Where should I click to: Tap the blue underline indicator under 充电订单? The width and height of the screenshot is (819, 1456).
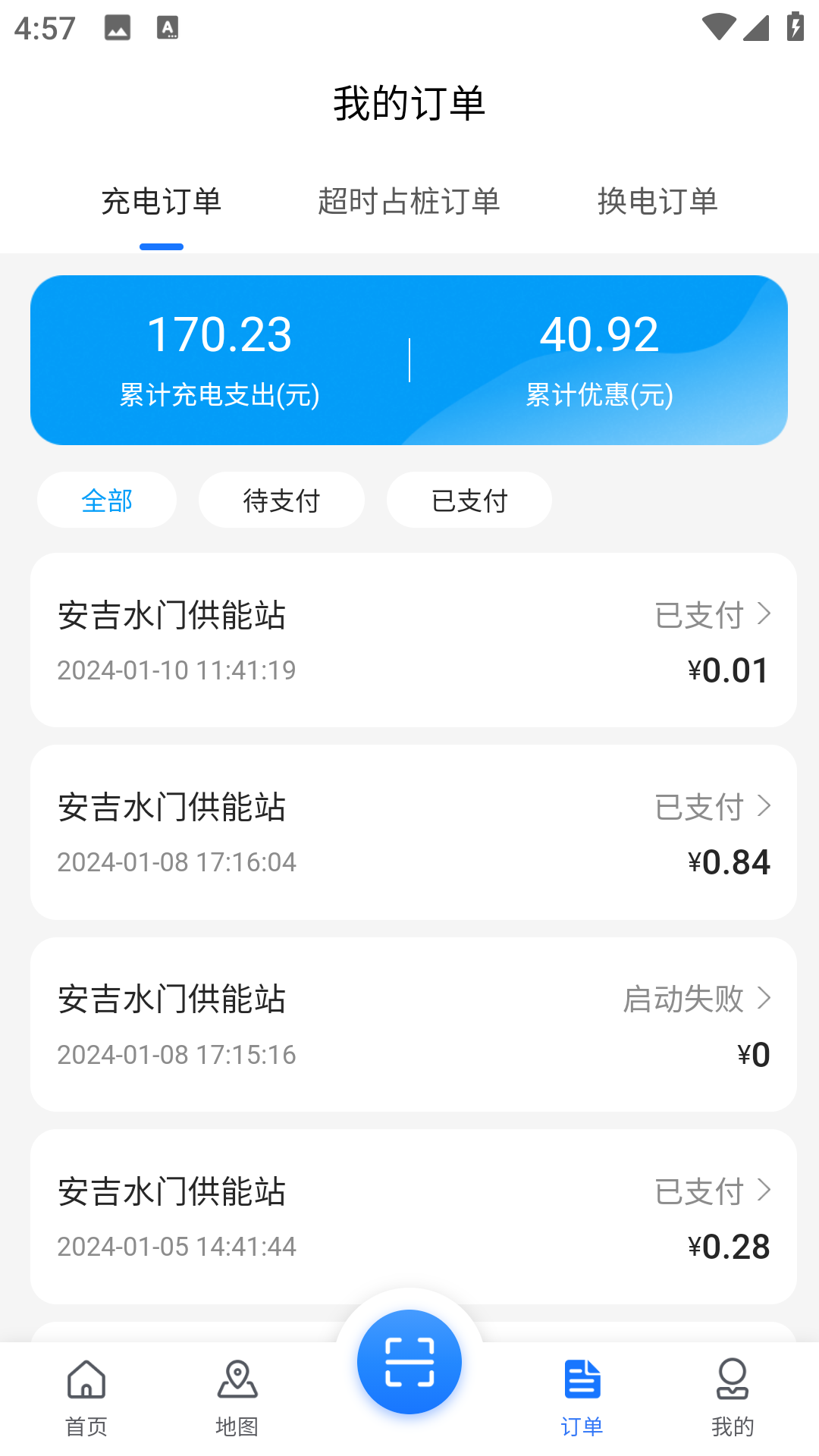pyautogui.click(x=162, y=246)
